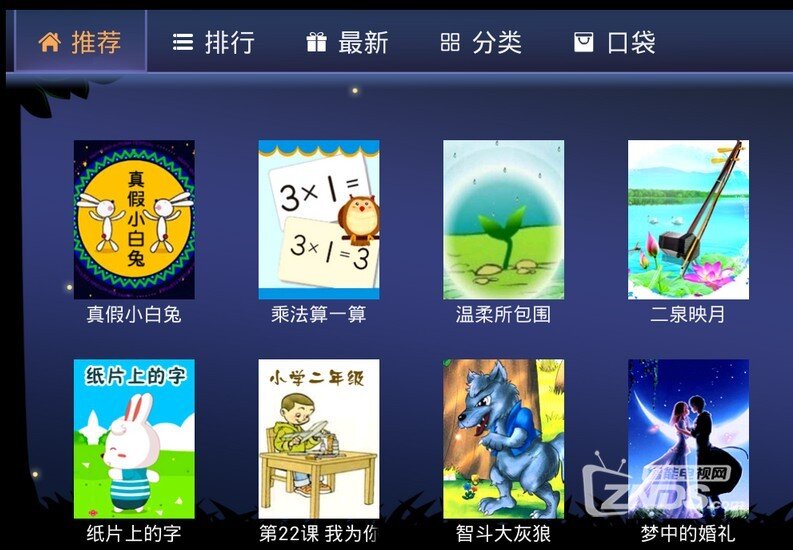This screenshot has width=793, height=550.
Task: Switch to the 推荐 tab
Action: (80, 42)
